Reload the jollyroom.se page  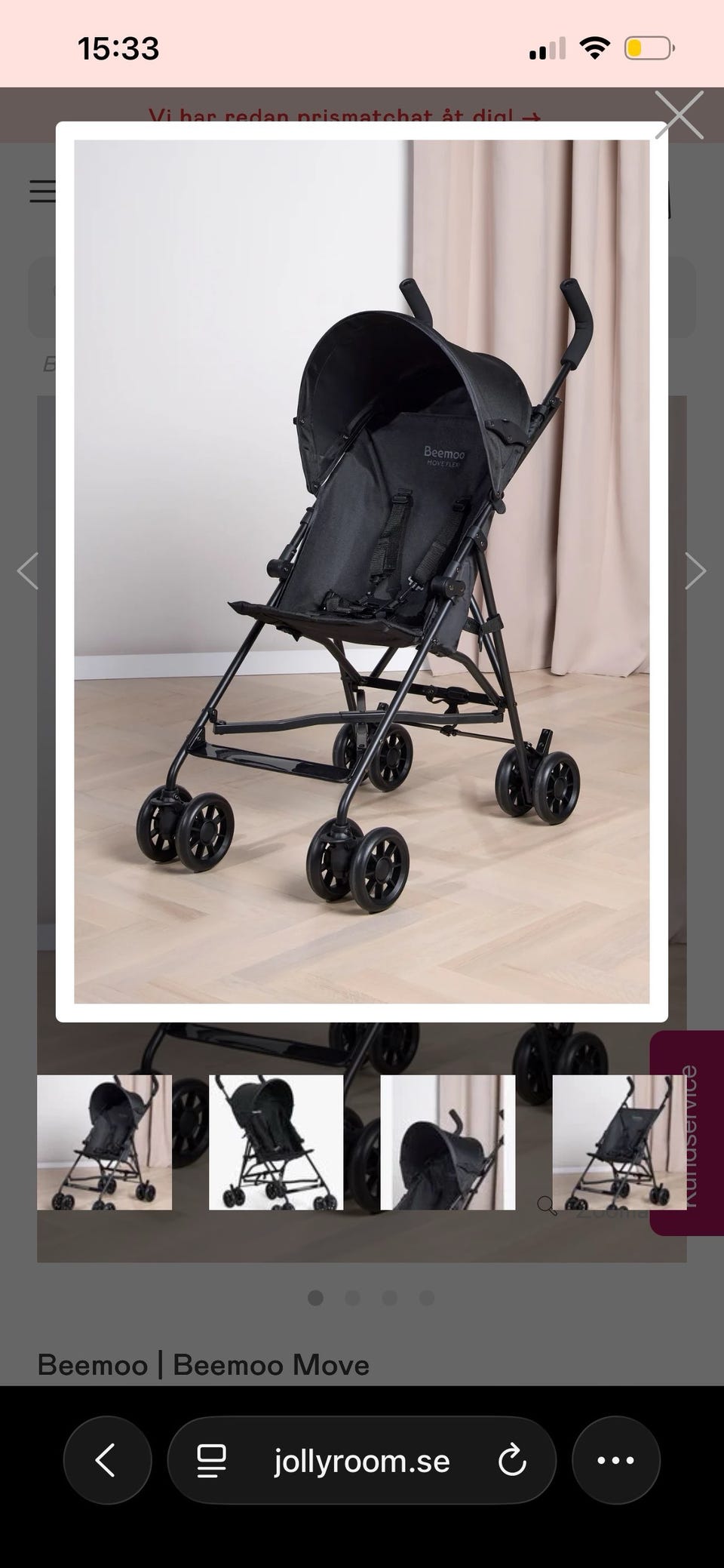click(511, 1461)
